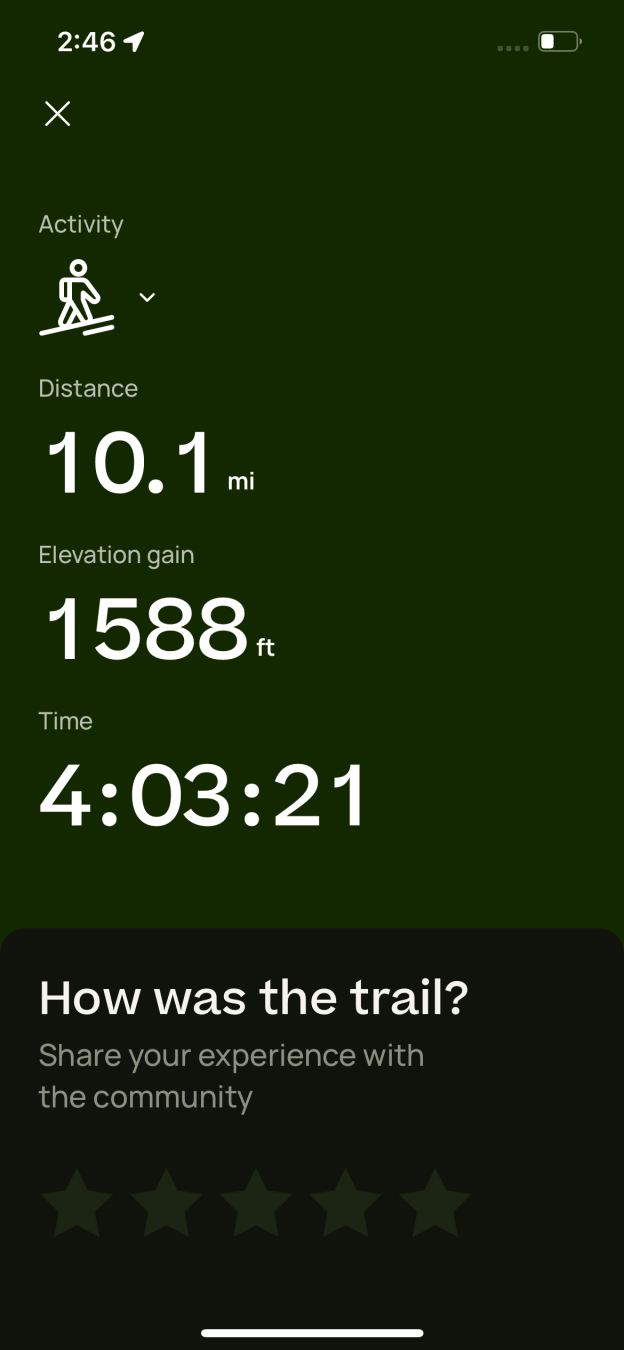Rate the trail one star
This screenshot has height=1350, width=624.
pos(76,1201)
